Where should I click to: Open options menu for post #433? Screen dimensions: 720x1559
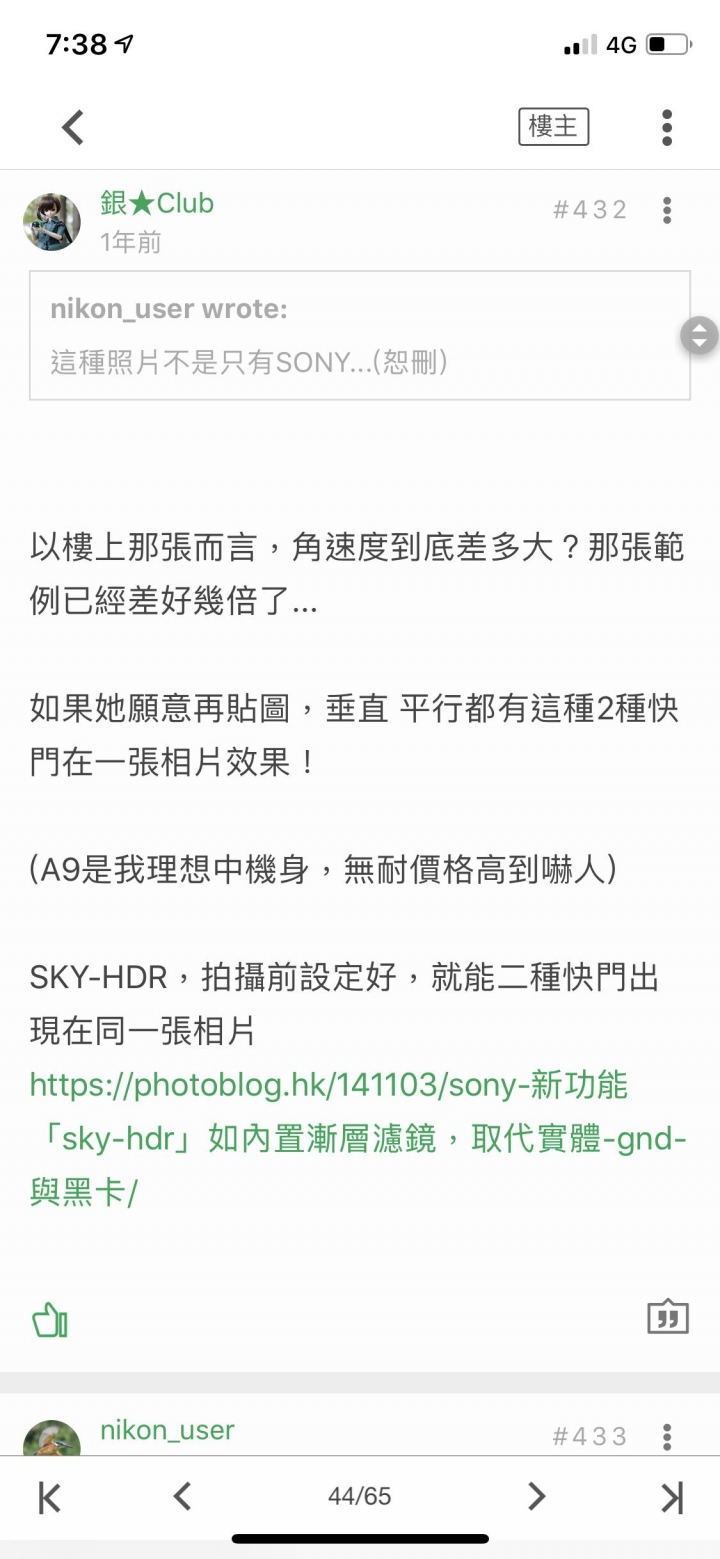[x=667, y=1436]
